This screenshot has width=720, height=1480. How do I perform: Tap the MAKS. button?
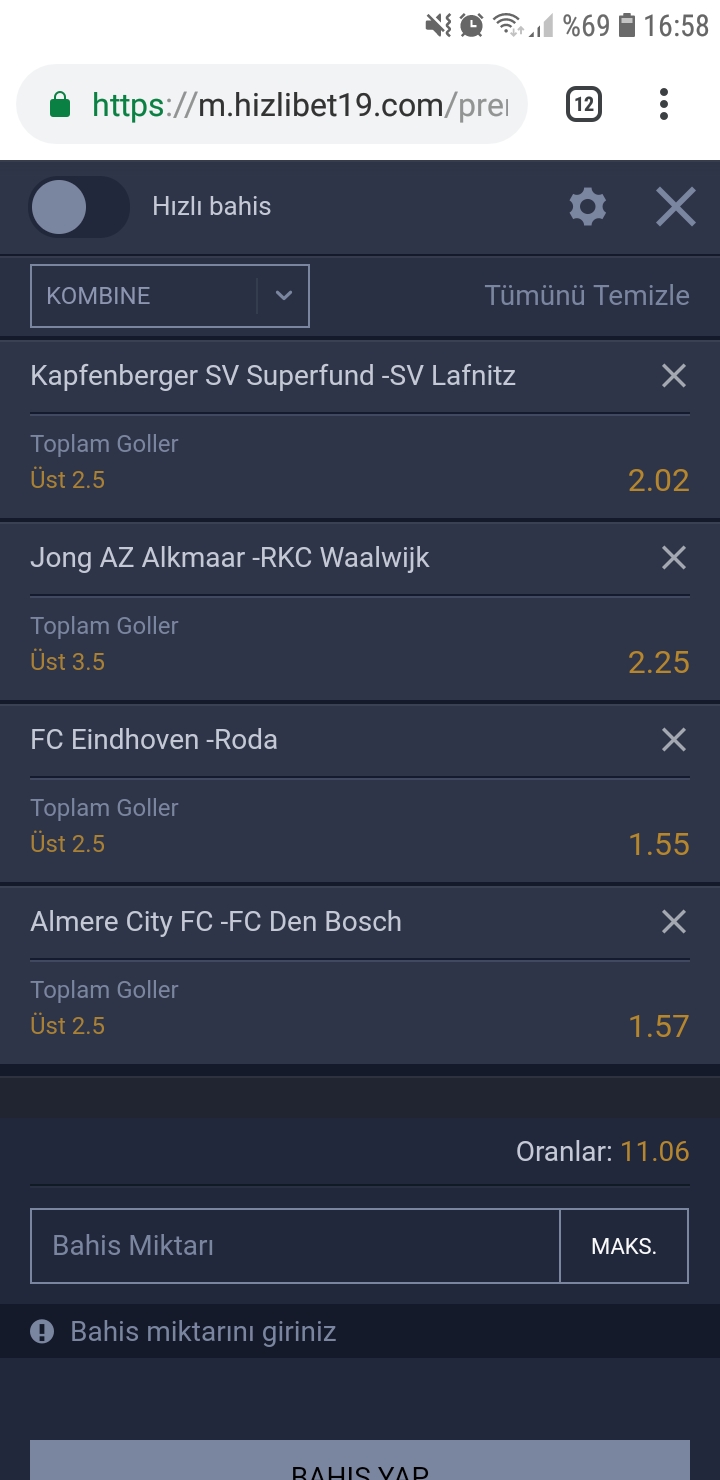coord(624,1246)
